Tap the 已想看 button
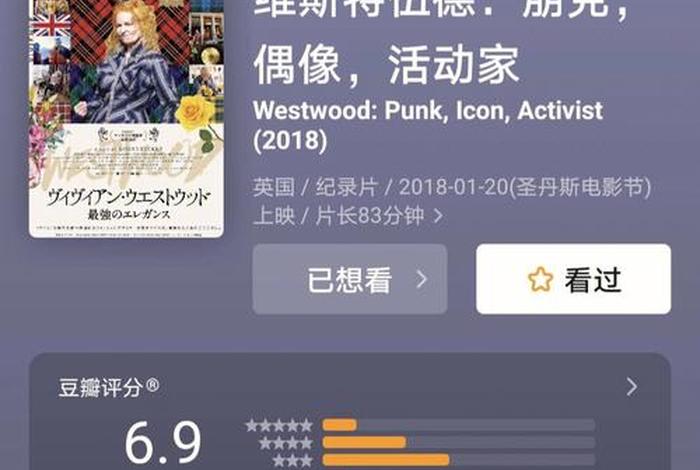 click(349, 279)
